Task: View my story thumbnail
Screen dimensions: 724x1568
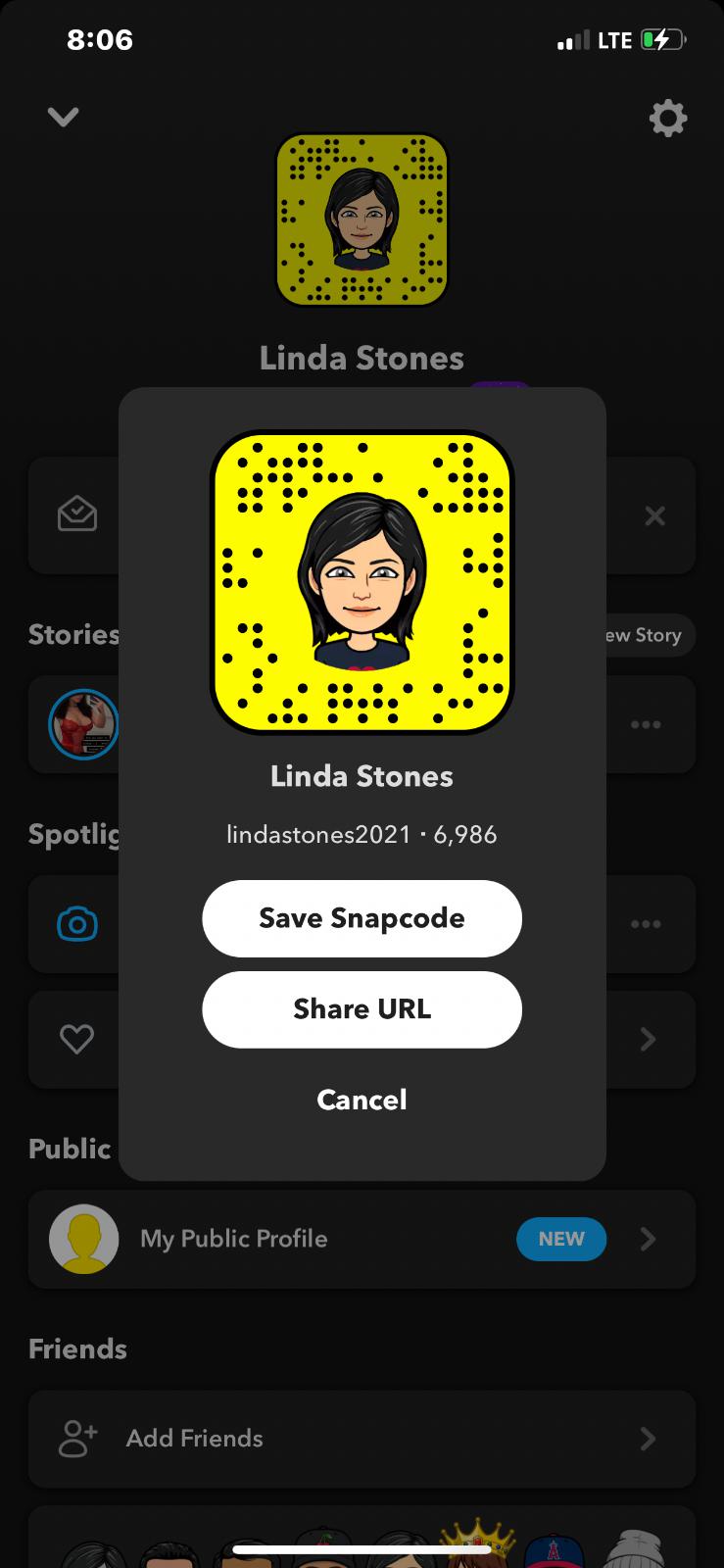Action: tap(83, 725)
